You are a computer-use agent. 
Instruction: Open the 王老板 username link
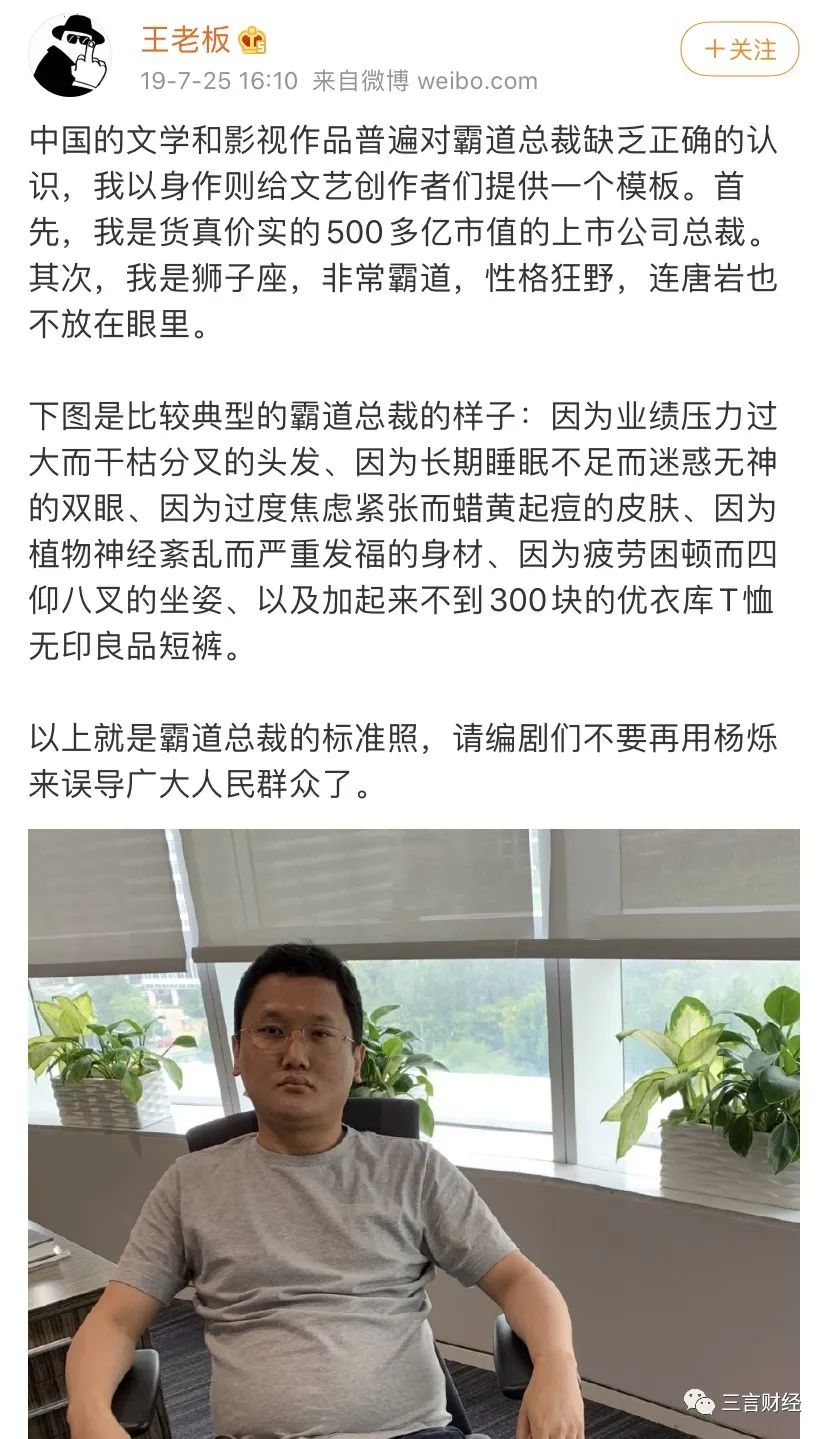(x=185, y=40)
